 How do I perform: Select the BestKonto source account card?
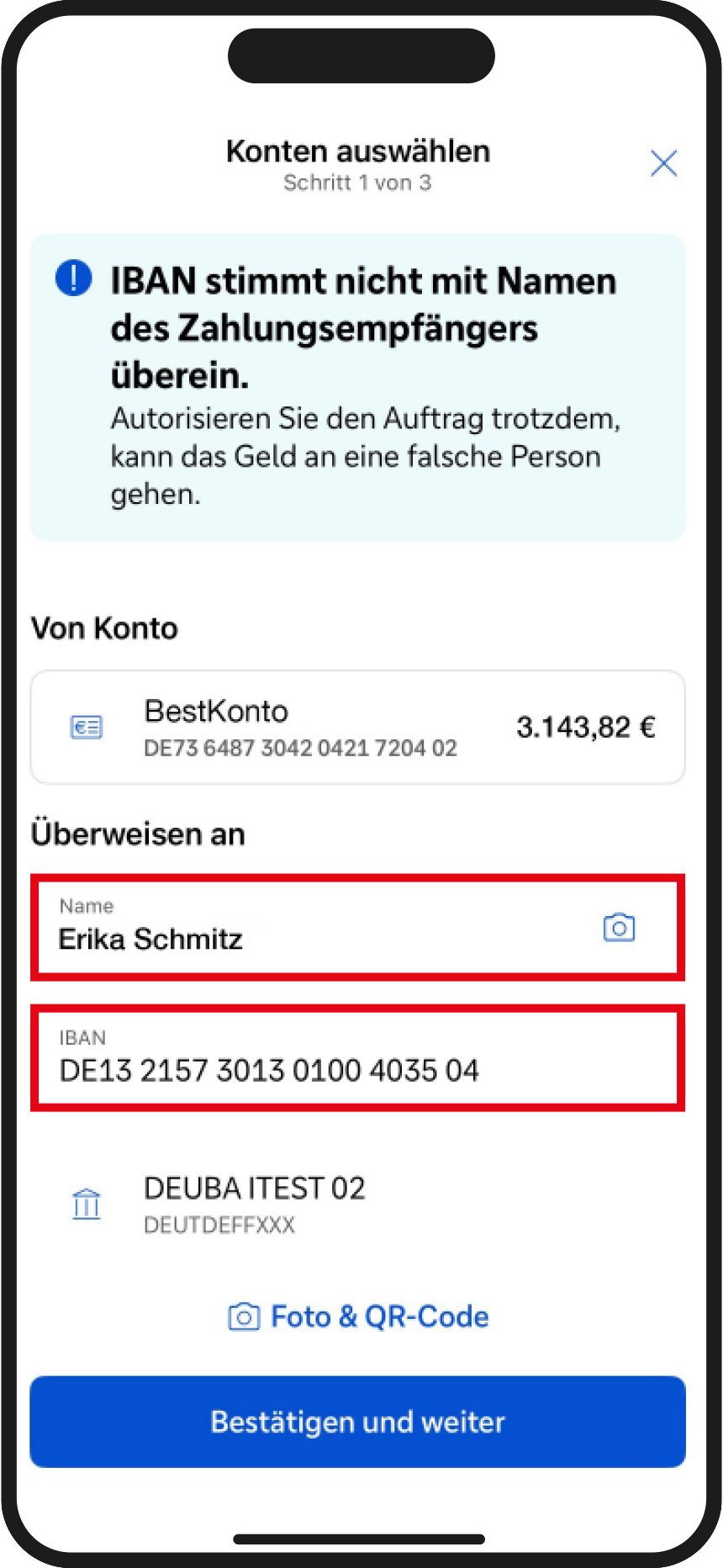357,728
